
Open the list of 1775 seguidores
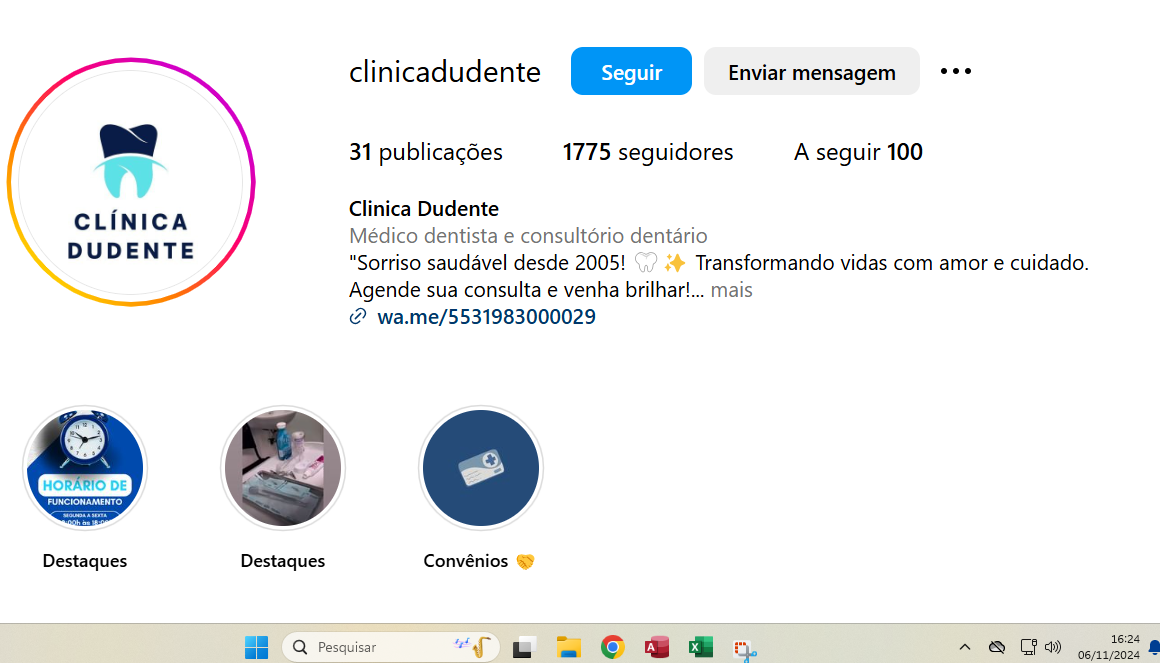(647, 152)
